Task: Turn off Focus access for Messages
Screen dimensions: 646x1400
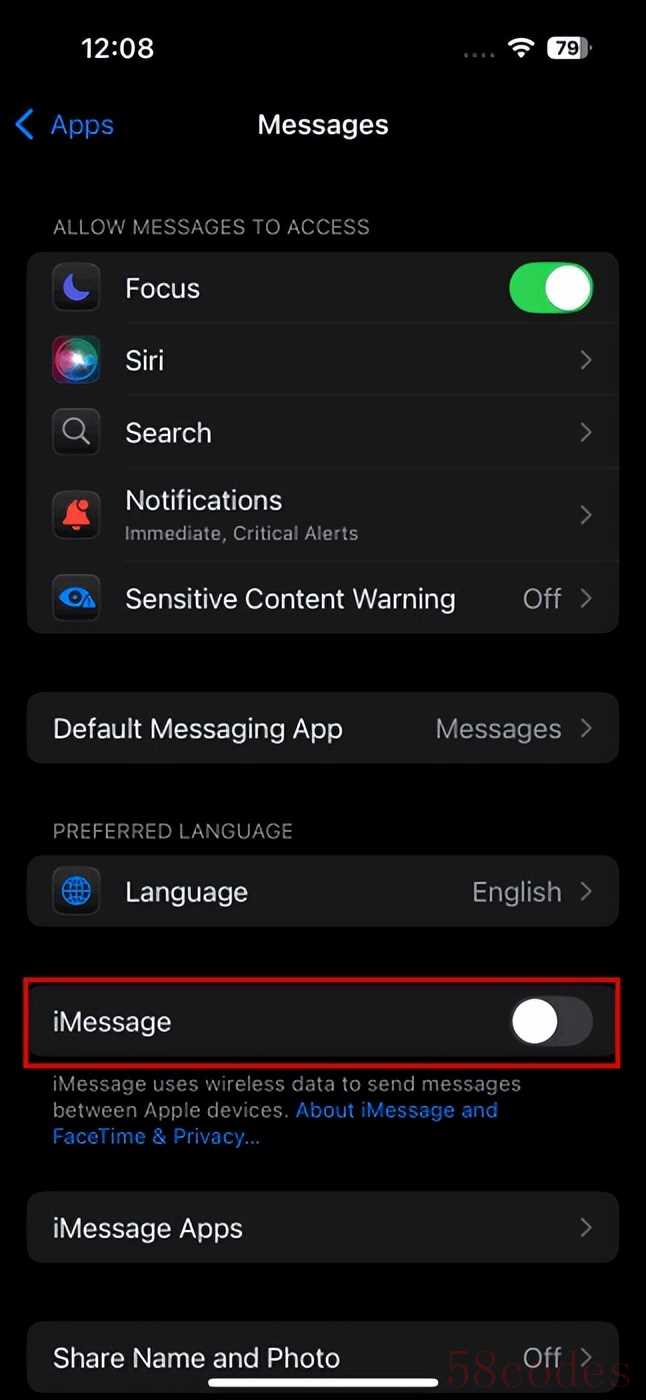Action: 550,289
